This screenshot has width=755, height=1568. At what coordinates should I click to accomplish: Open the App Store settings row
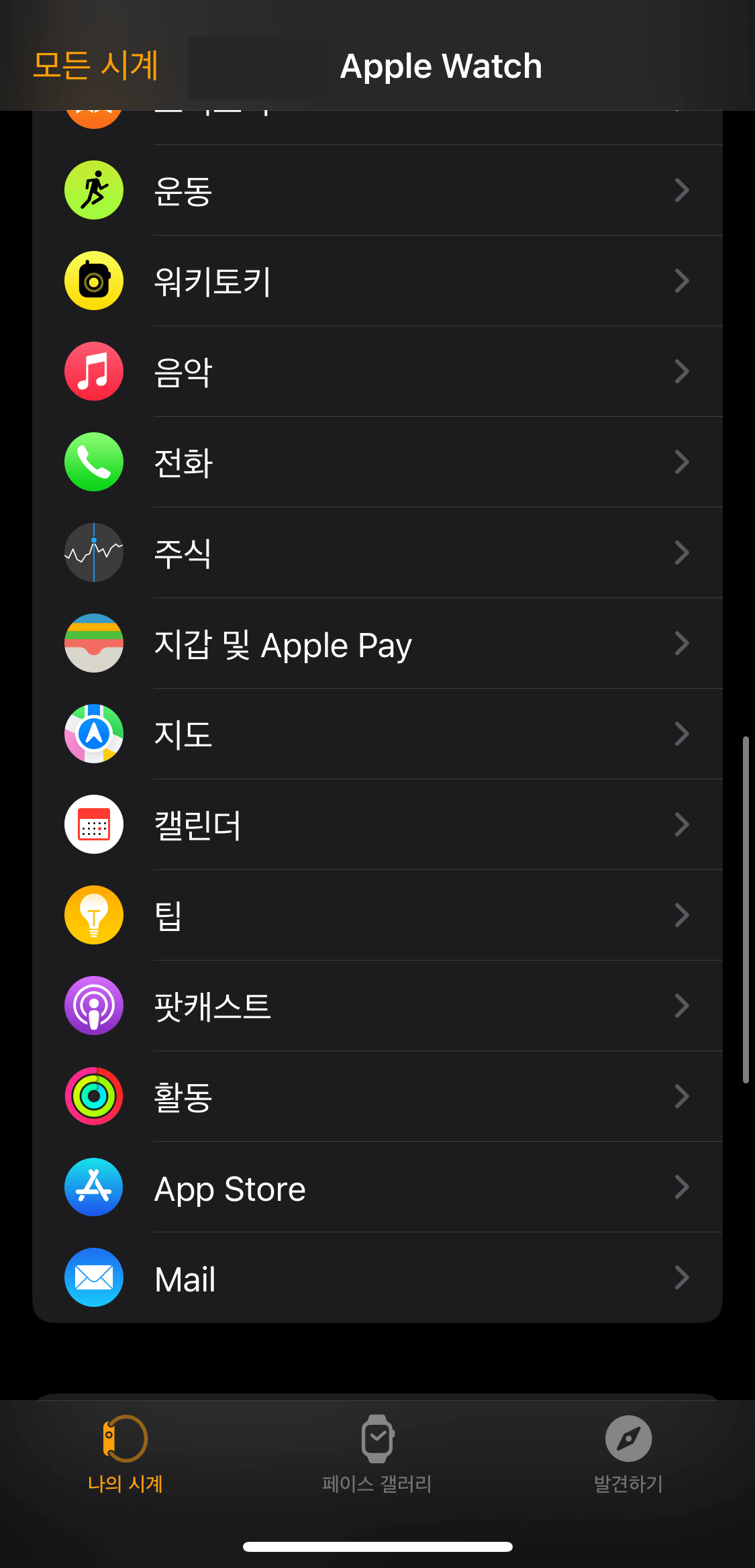pos(376,1187)
